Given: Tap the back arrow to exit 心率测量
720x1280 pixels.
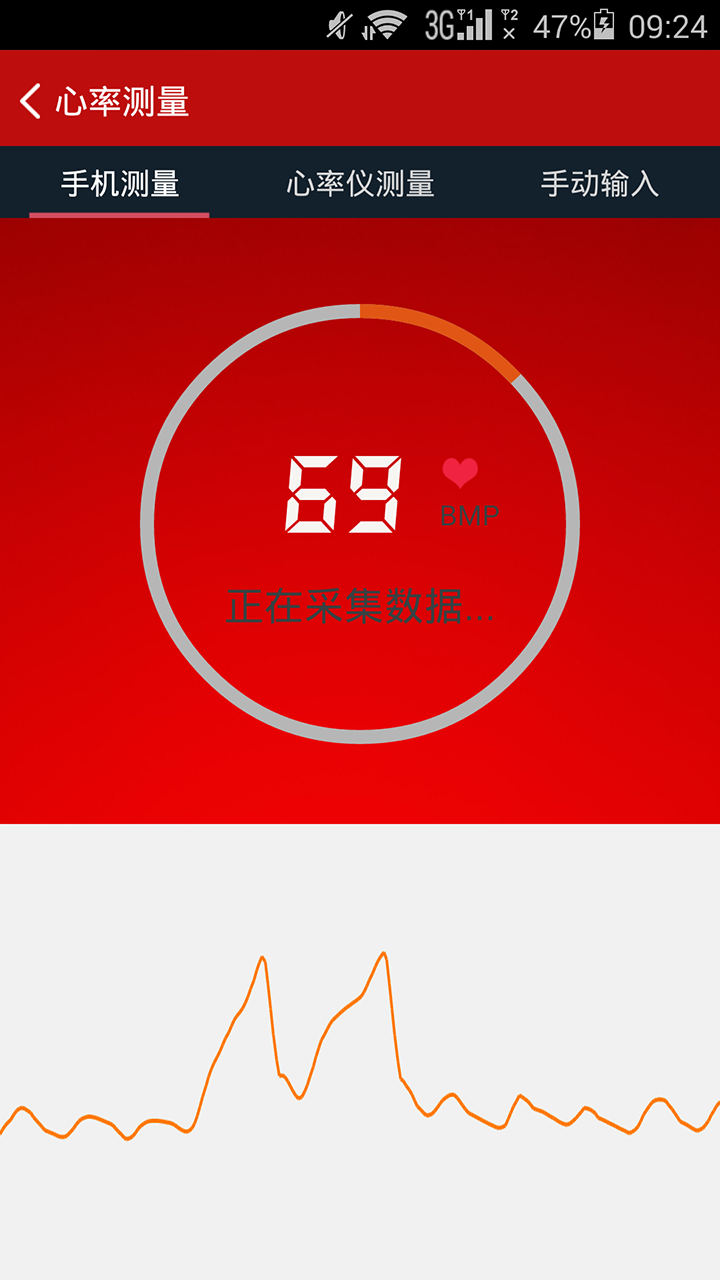Looking at the screenshot, I should (30, 100).
